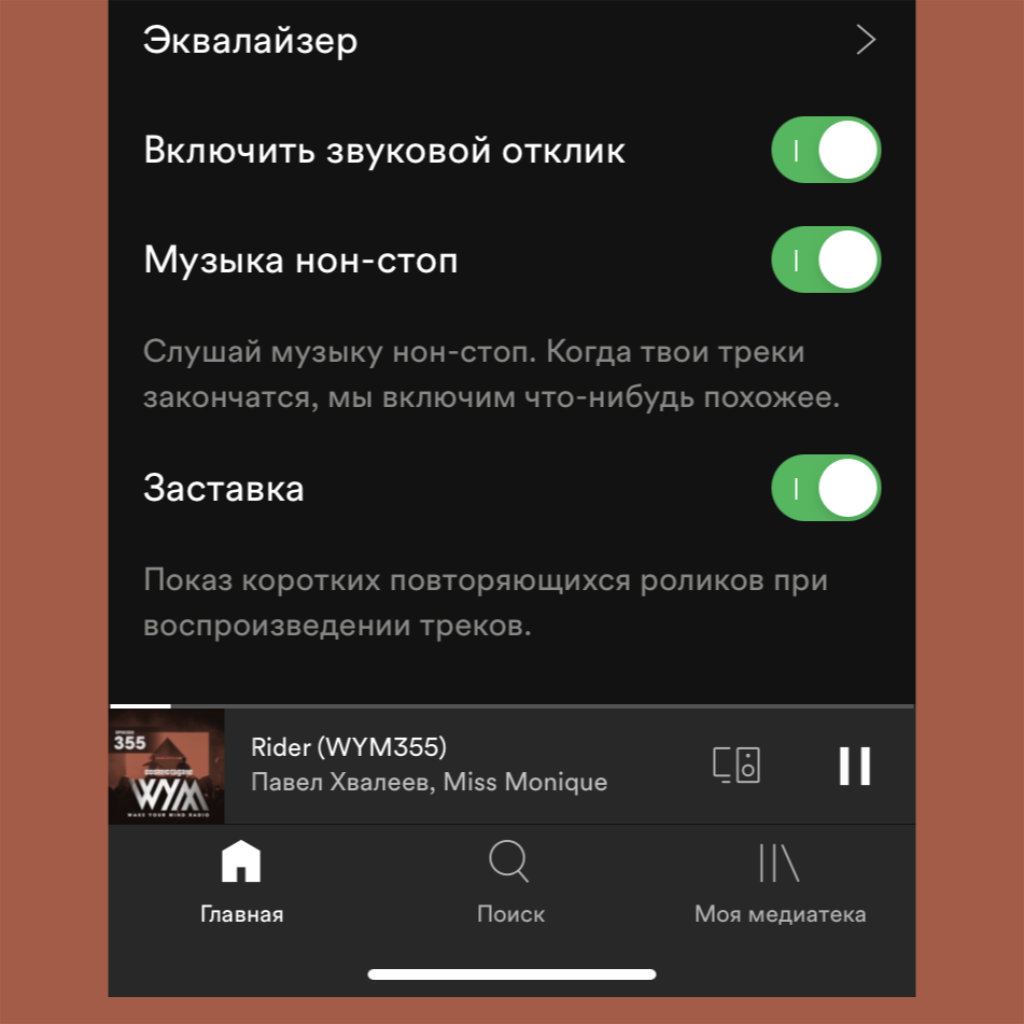Image resolution: width=1024 pixels, height=1024 pixels.
Task: Open the connect devices icon
Action: [737, 766]
